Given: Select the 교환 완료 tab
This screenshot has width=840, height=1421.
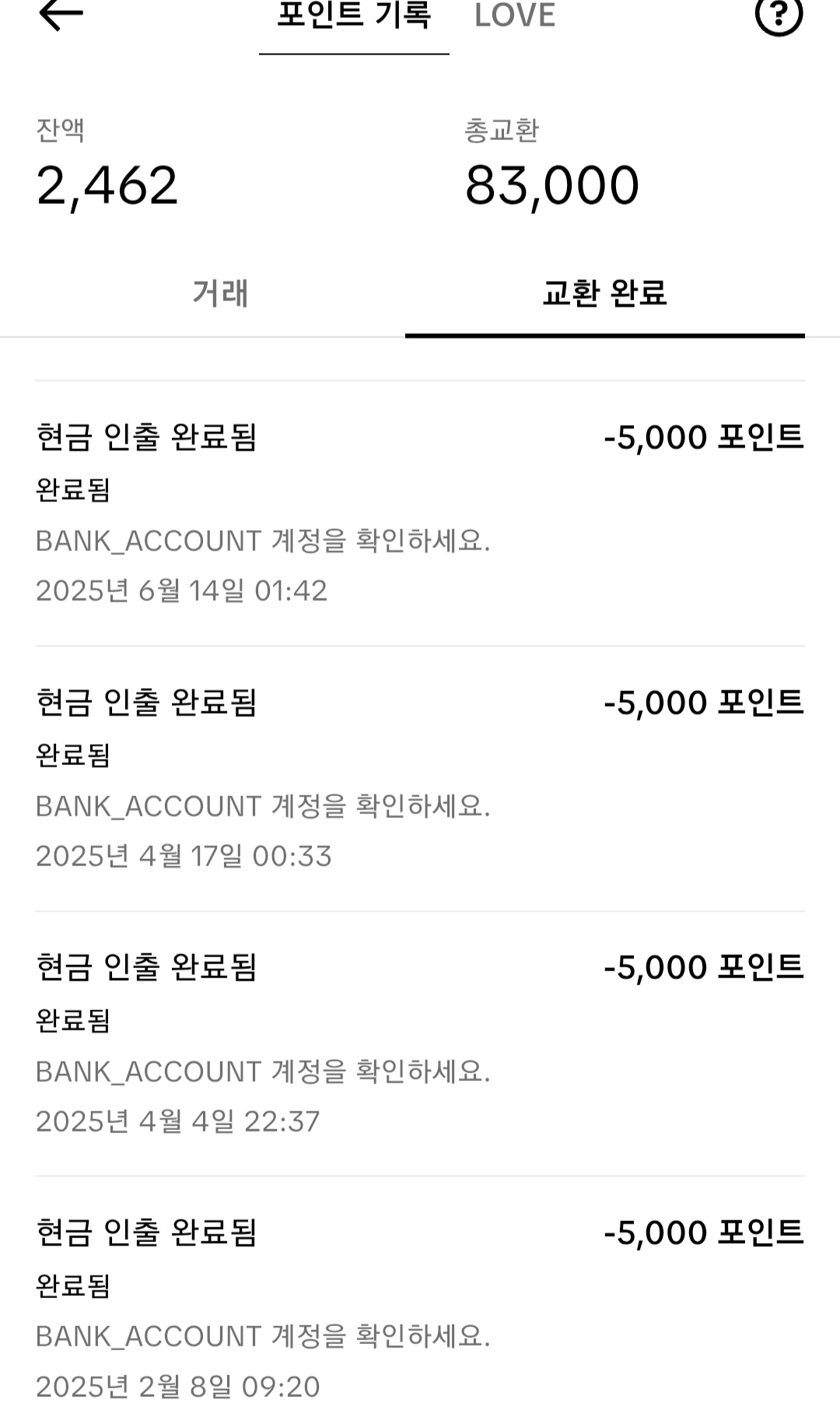Looking at the screenshot, I should point(604,294).
